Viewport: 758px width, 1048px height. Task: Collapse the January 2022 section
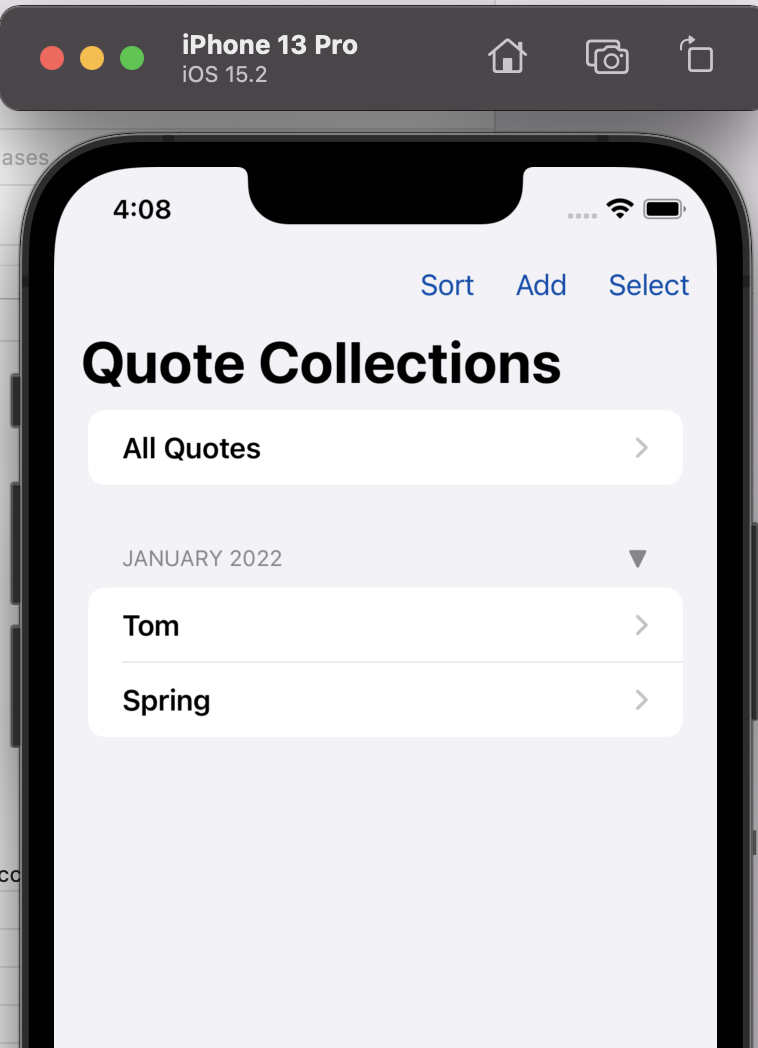pyautogui.click(x=638, y=558)
